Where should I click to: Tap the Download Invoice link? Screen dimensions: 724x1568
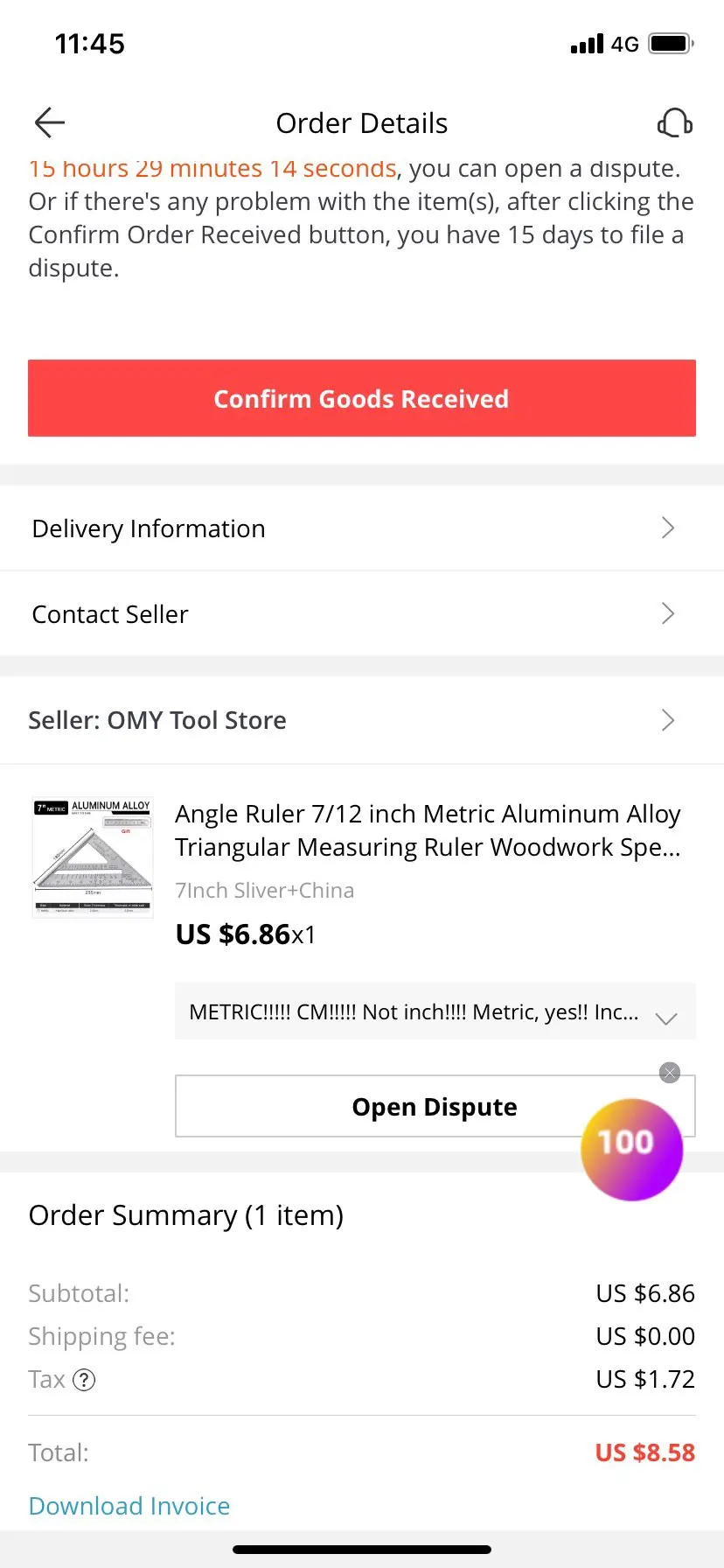click(x=129, y=1506)
